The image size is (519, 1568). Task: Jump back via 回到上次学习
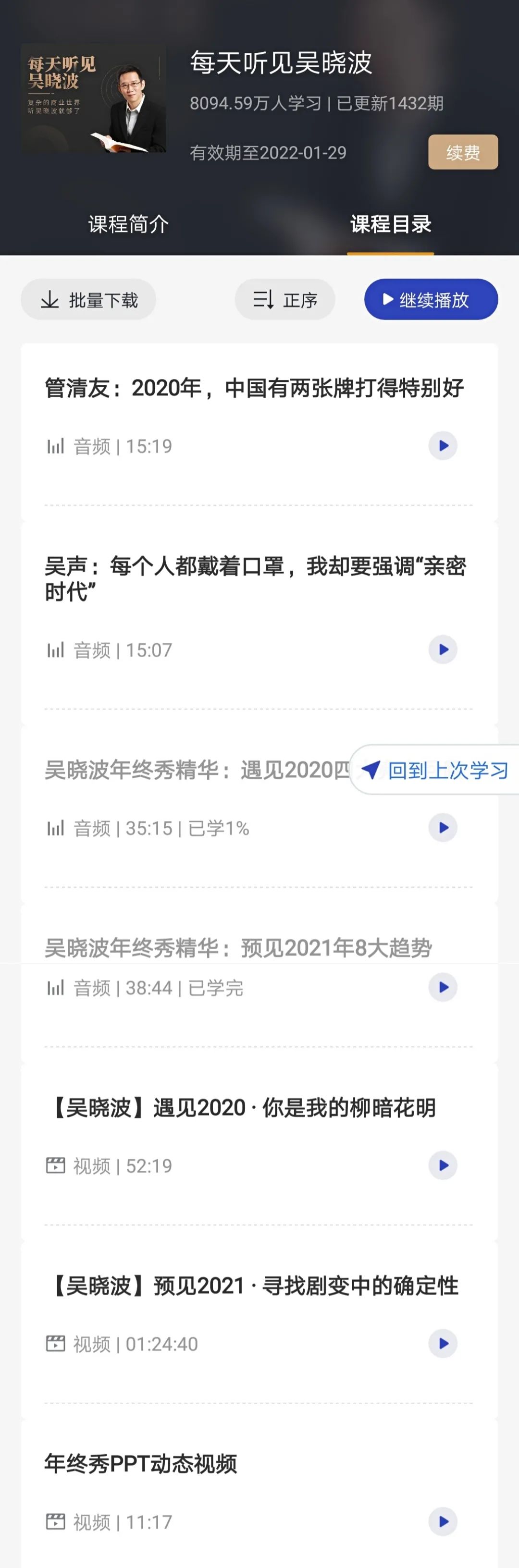436,770
